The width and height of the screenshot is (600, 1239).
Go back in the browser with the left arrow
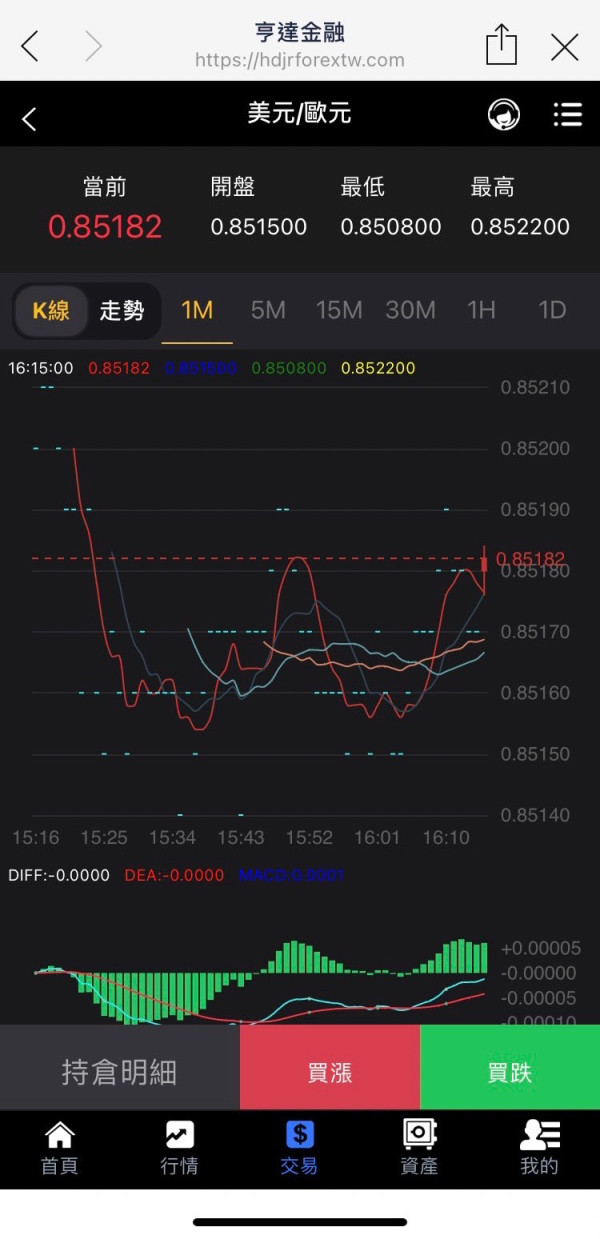(30, 46)
